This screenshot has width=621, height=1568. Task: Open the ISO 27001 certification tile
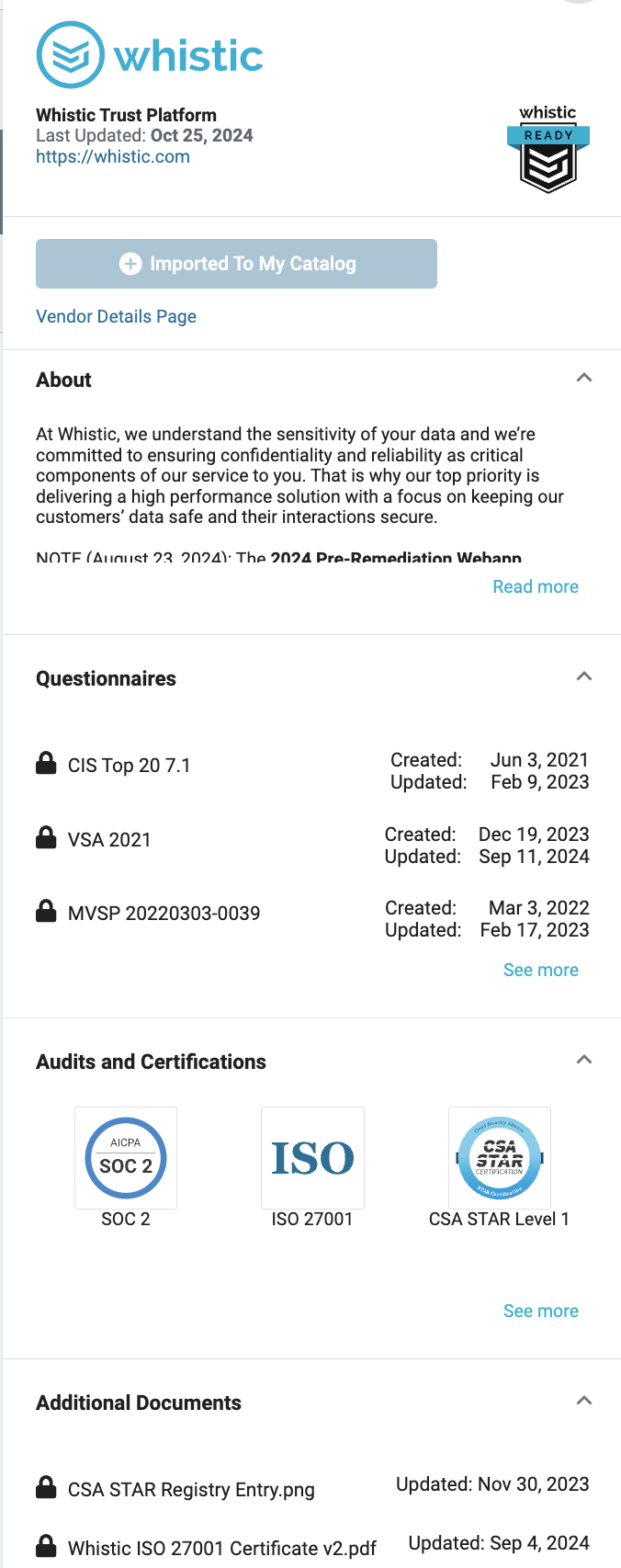point(312,1158)
